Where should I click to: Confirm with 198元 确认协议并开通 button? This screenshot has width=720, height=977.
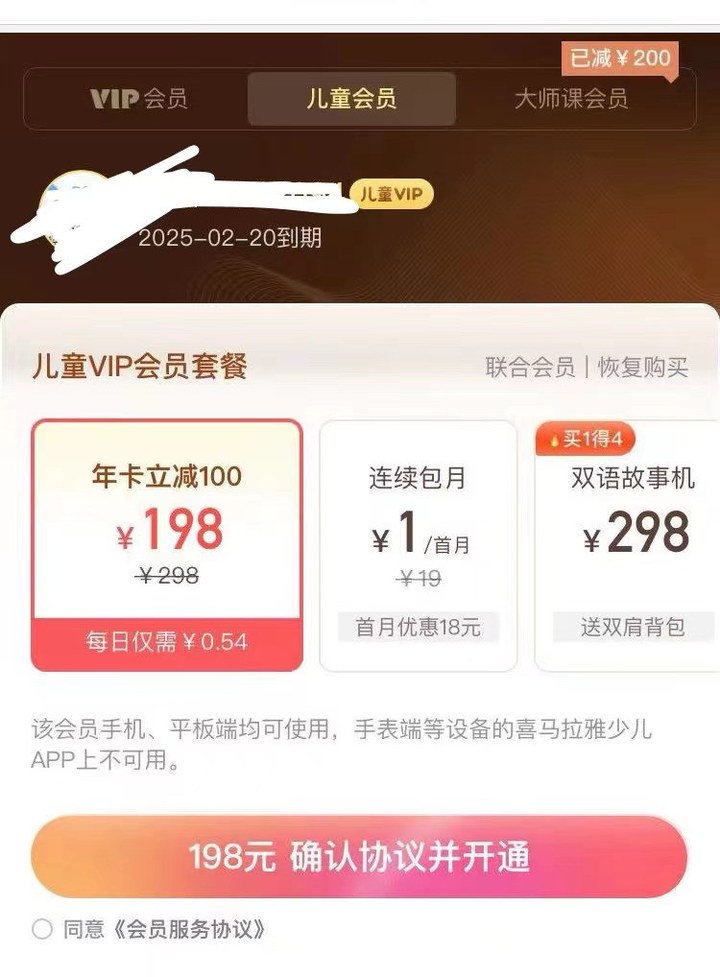pos(359,857)
